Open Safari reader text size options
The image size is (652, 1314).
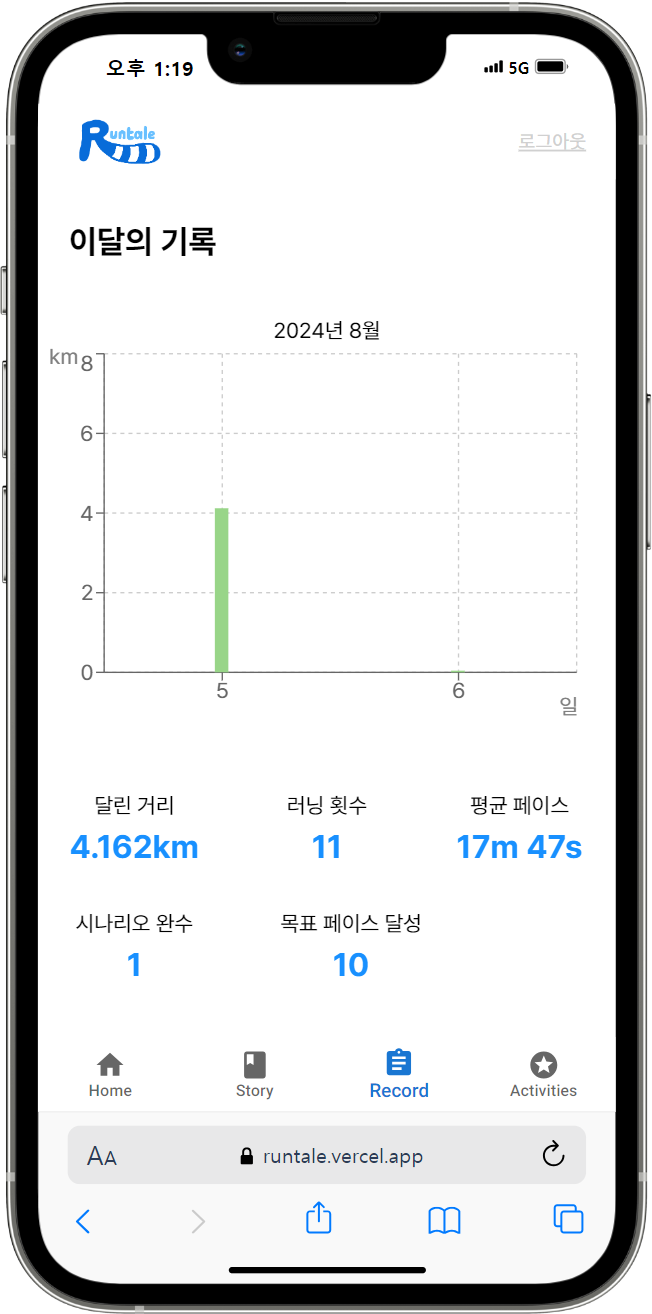pyautogui.click(x=102, y=1157)
